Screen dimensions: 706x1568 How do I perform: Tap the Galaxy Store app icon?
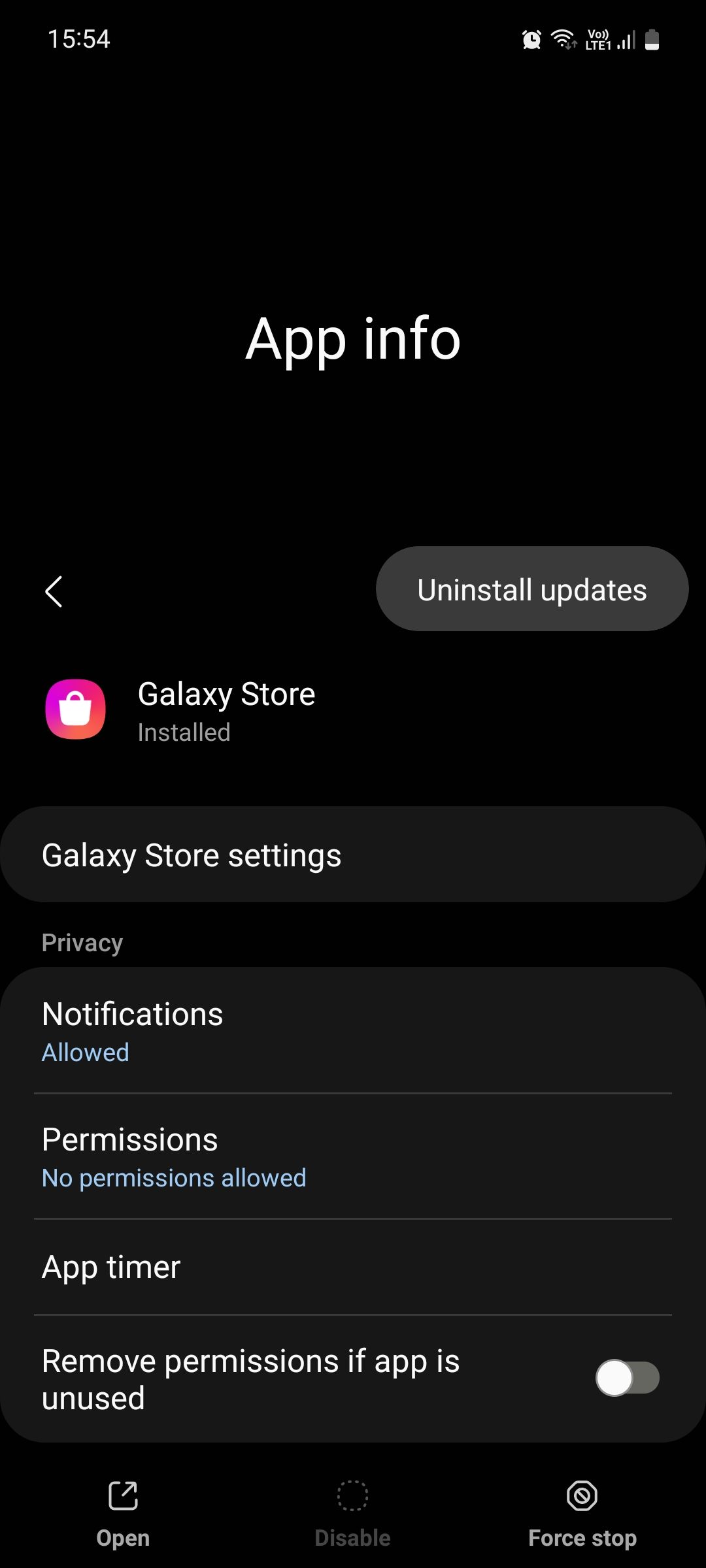tap(75, 710)
